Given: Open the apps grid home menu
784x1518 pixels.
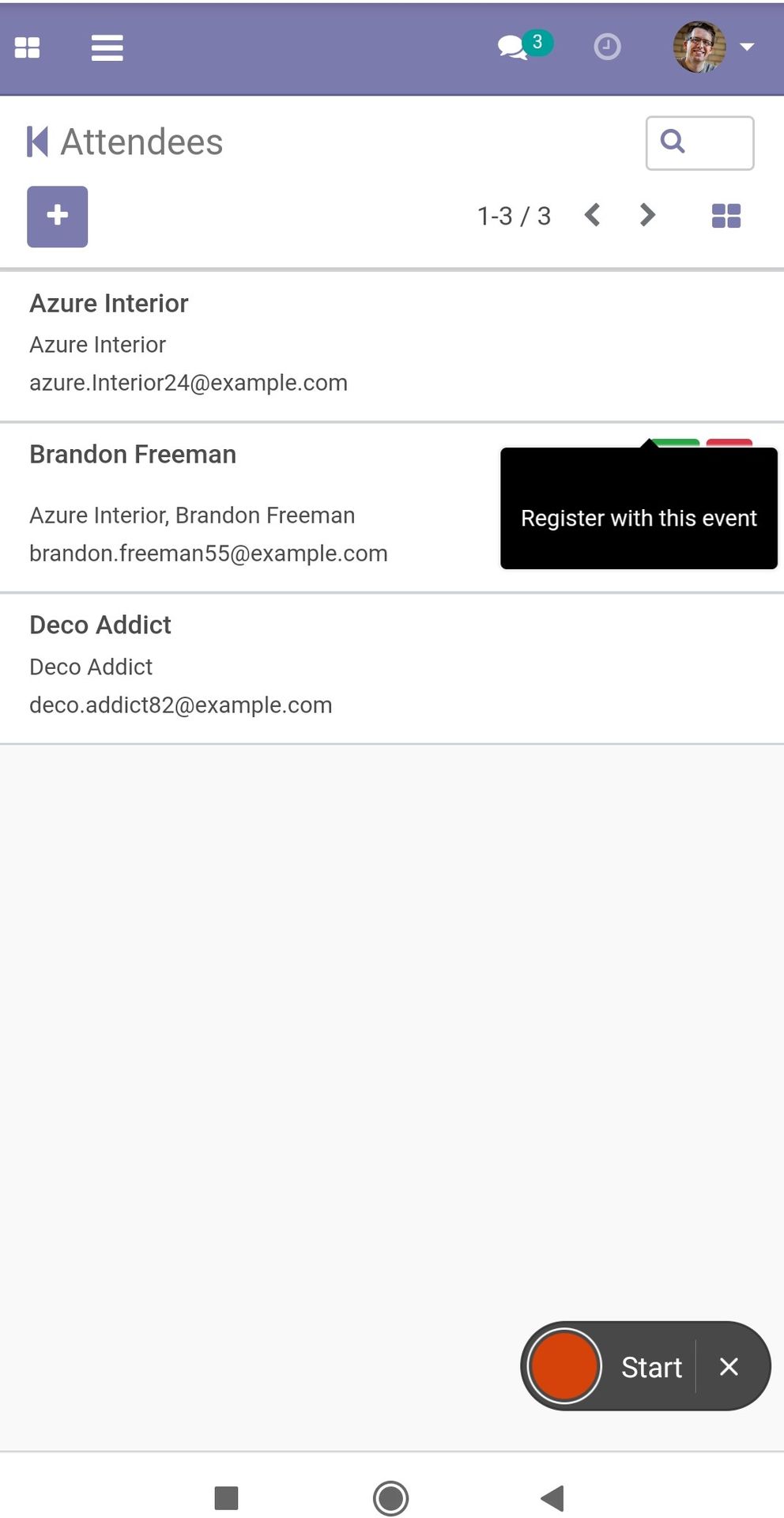Looking at the screenshot, I should (28, 48).
